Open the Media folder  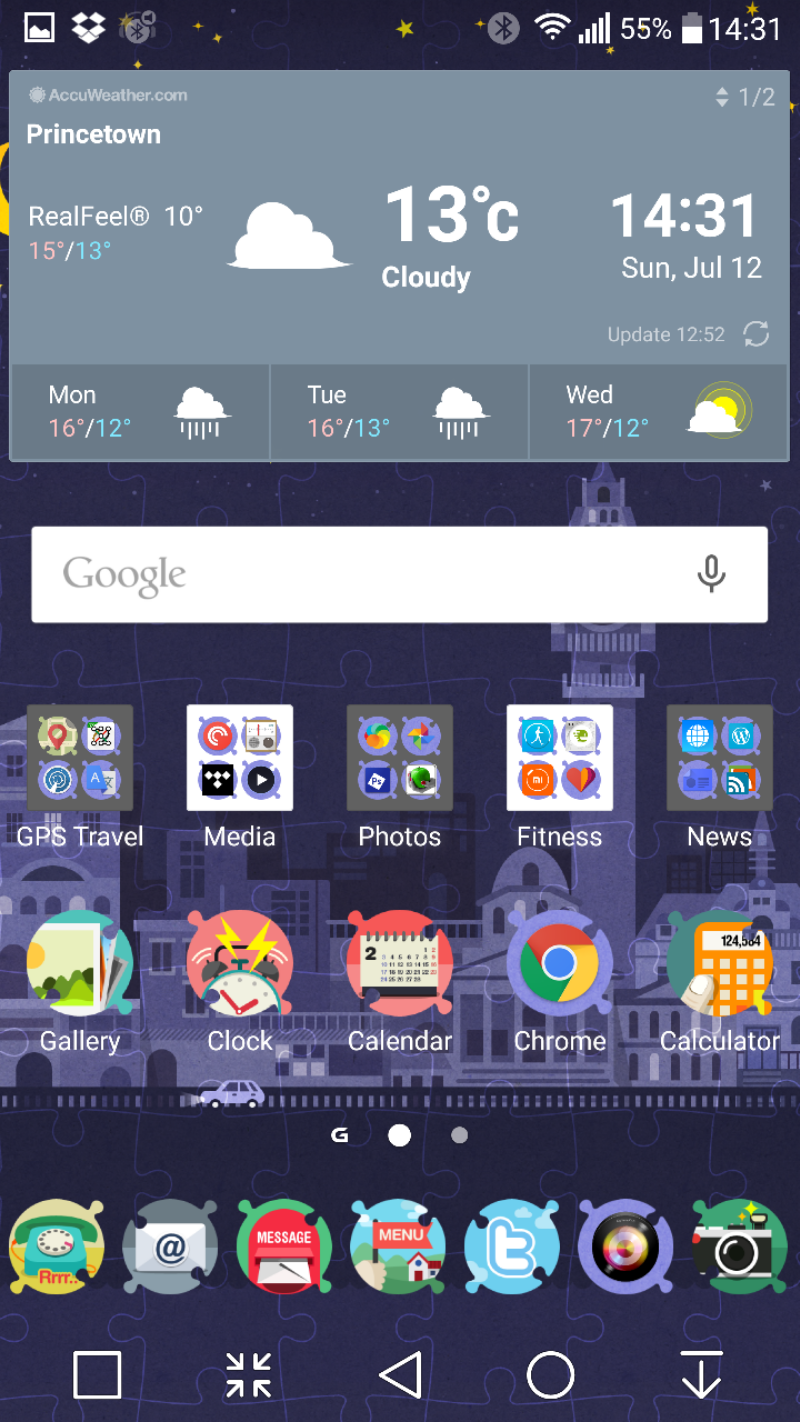click(x=240, y=758)
